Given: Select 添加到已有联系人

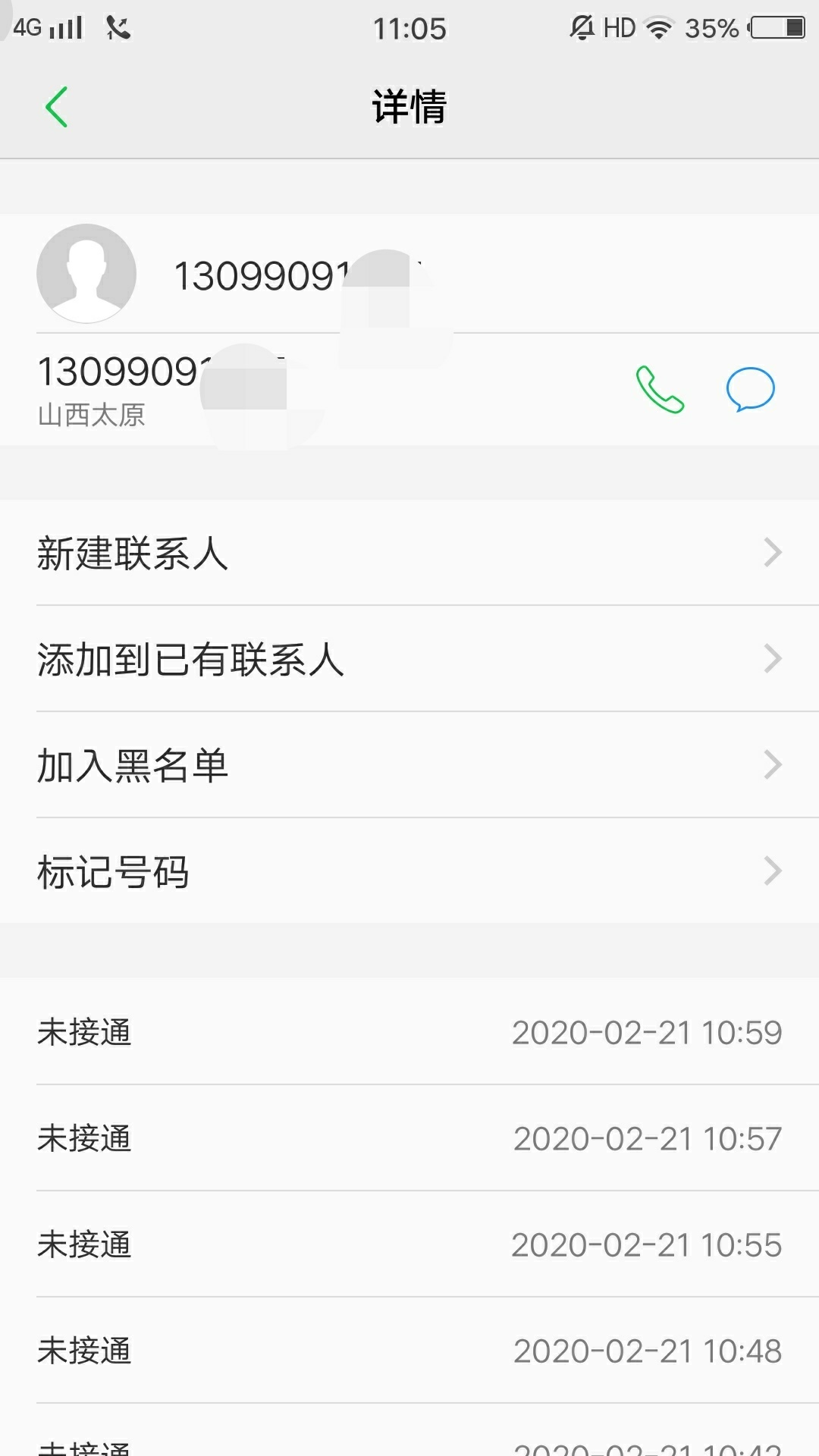Looking at the screenshot, I should point(409,659).
